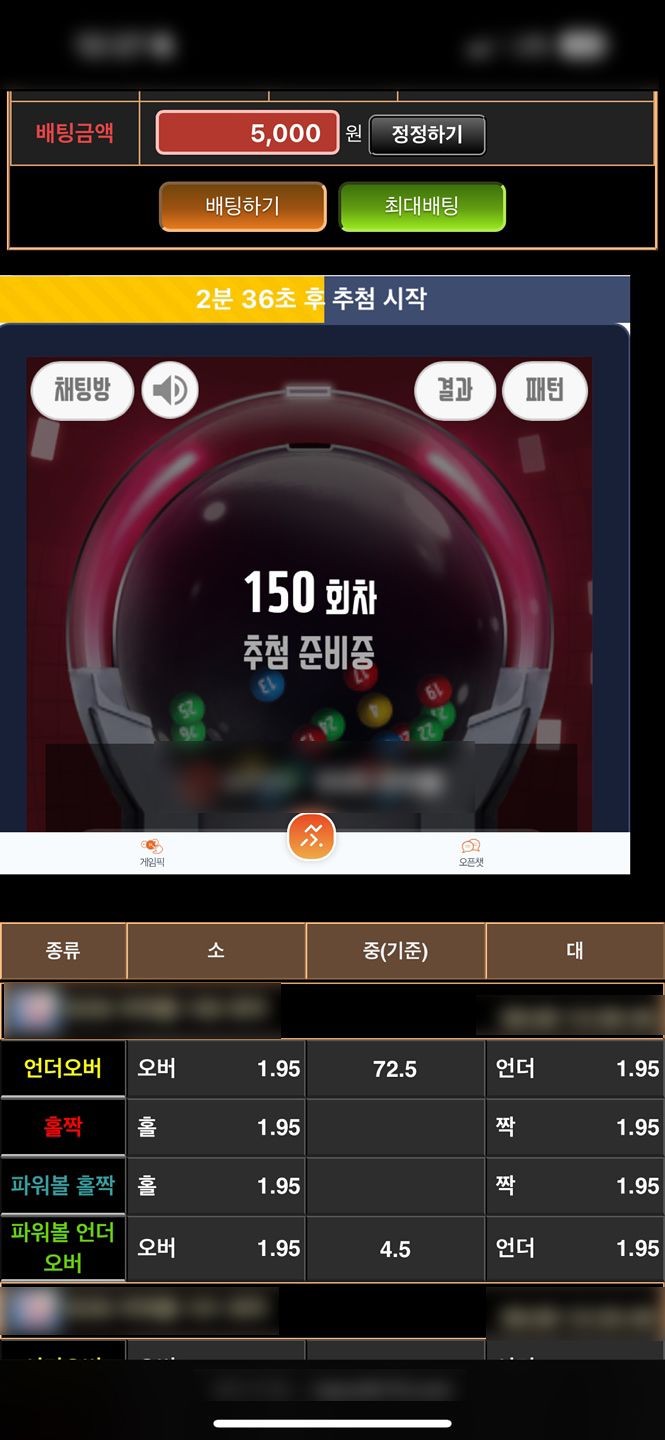Select 홀 1.95 in the 홀짝 row
Image resolution: width=665 pixels, height=1440 pixels.
[217, 1127]
